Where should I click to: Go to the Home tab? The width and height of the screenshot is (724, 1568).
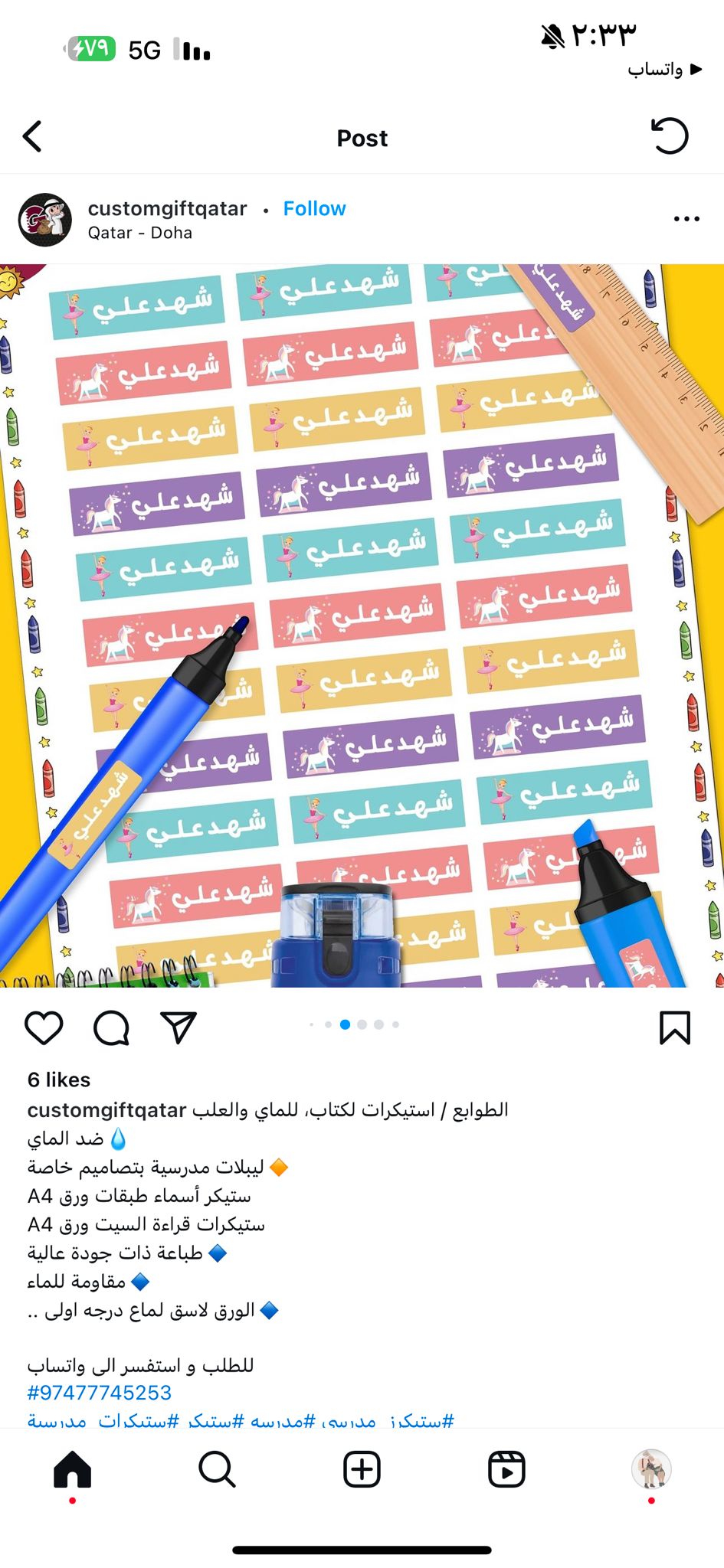pos(73,1469)
